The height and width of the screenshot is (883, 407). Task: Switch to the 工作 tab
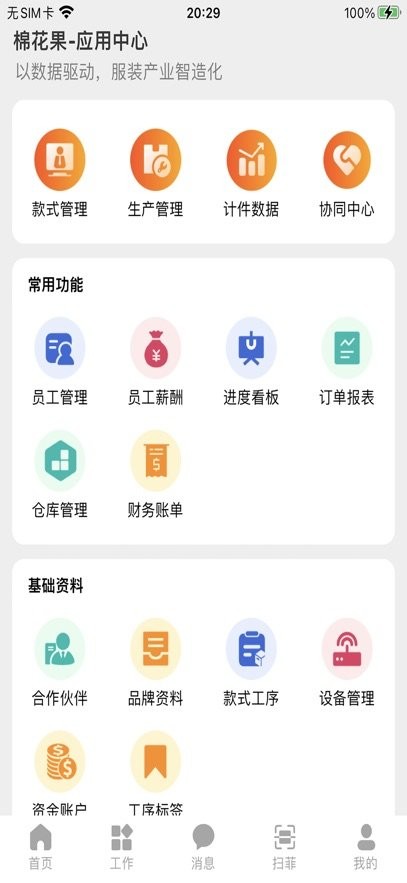pyautogui.click(x=122, y=847)
